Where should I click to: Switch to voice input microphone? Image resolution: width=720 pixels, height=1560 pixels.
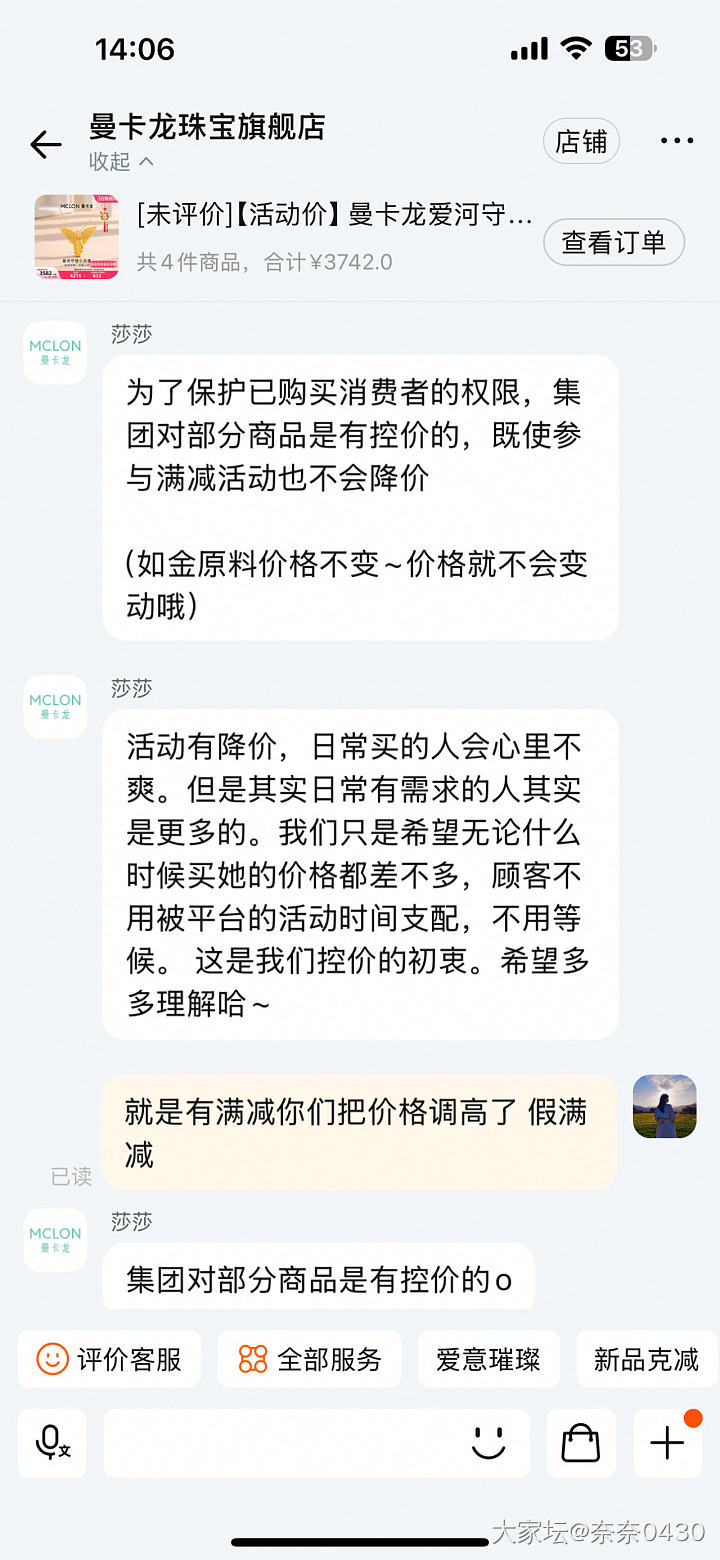pyautogui.click(x=52, y=1443)
